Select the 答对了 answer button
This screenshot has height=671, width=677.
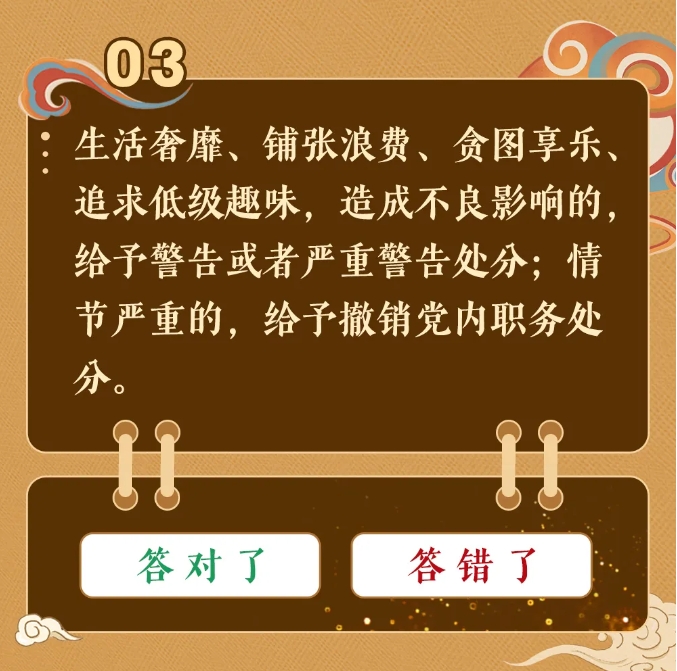pyautogui.click(x=200, y=565)
